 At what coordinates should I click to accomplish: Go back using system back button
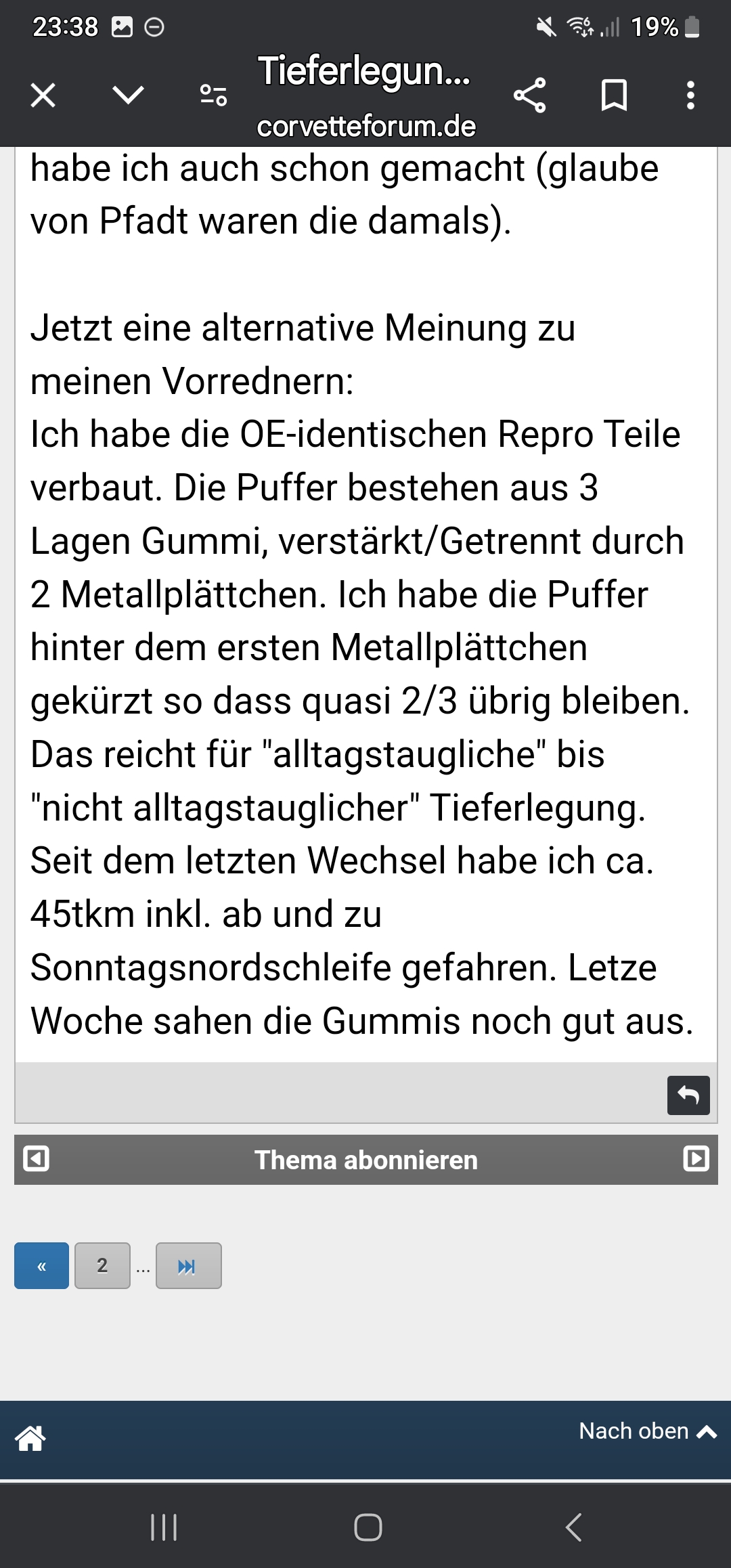(x=573, y=1527)
